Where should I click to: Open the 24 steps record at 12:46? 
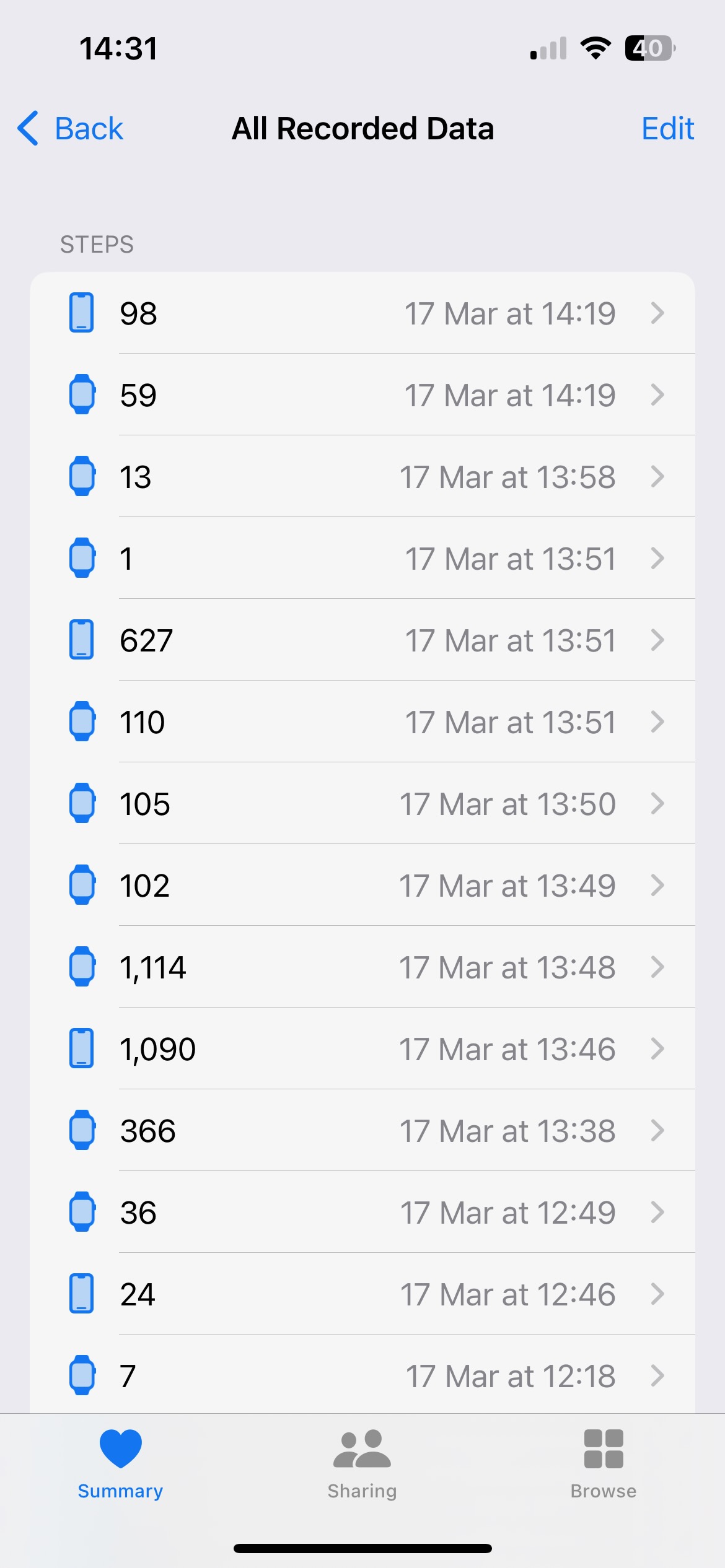362,1294
